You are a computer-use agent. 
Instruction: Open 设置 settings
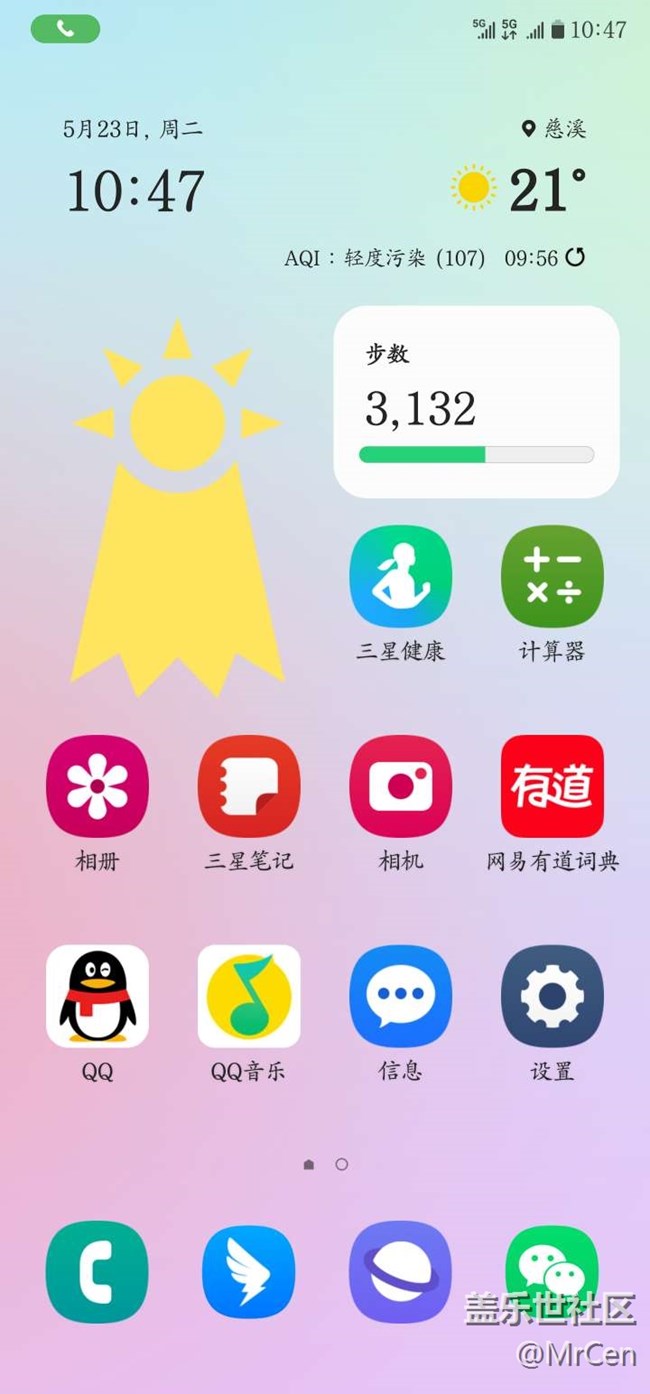pos(552,996)
